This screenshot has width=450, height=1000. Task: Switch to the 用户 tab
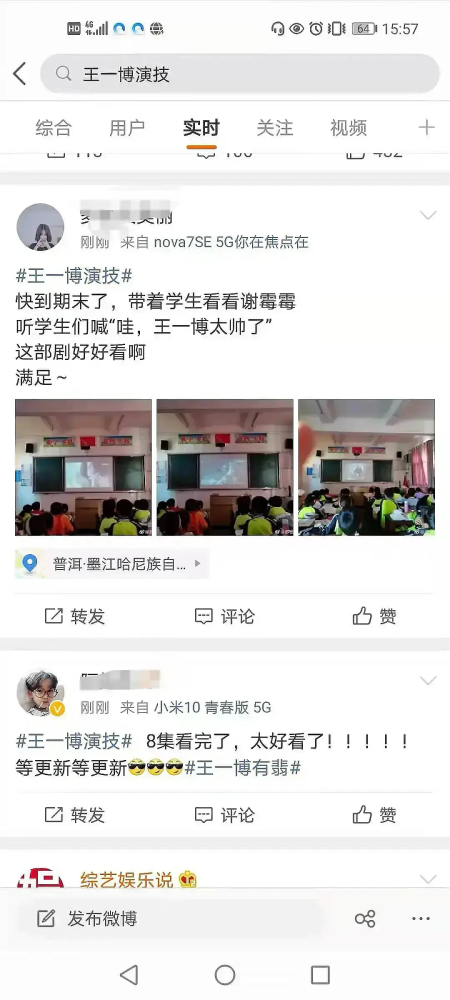[x=127, y=128]
